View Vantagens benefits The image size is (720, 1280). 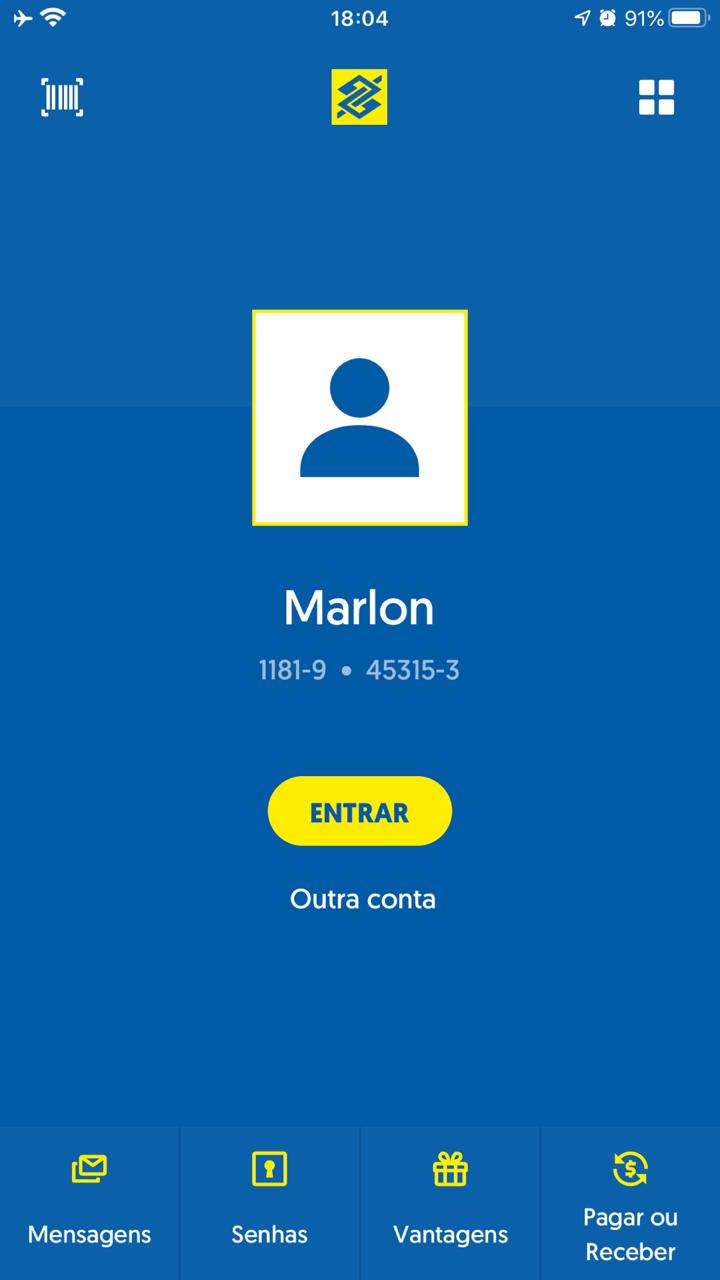coord(450,1200)
